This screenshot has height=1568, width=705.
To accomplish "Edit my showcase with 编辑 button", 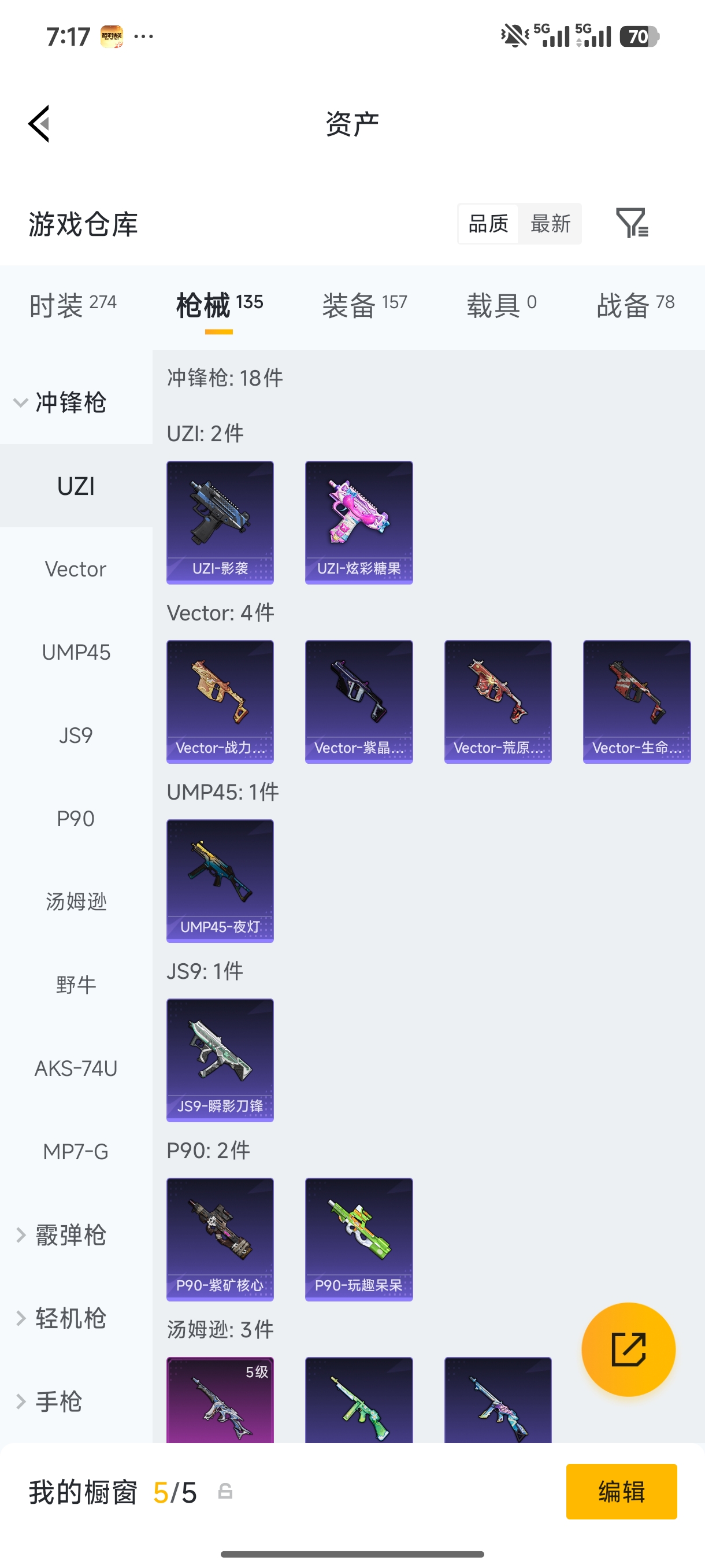I will pyautogui.click(x=621, y=1491).
